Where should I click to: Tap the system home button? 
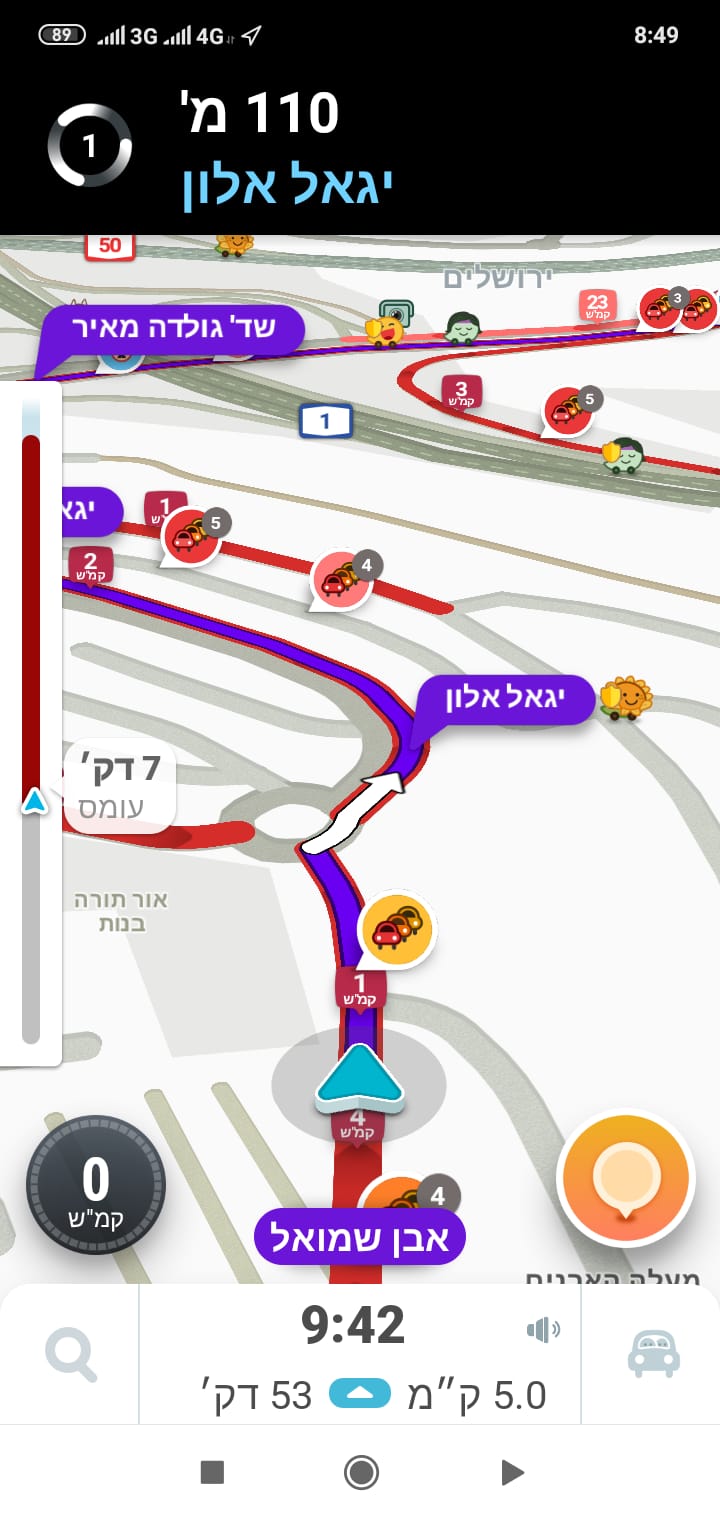(360, 1472)
